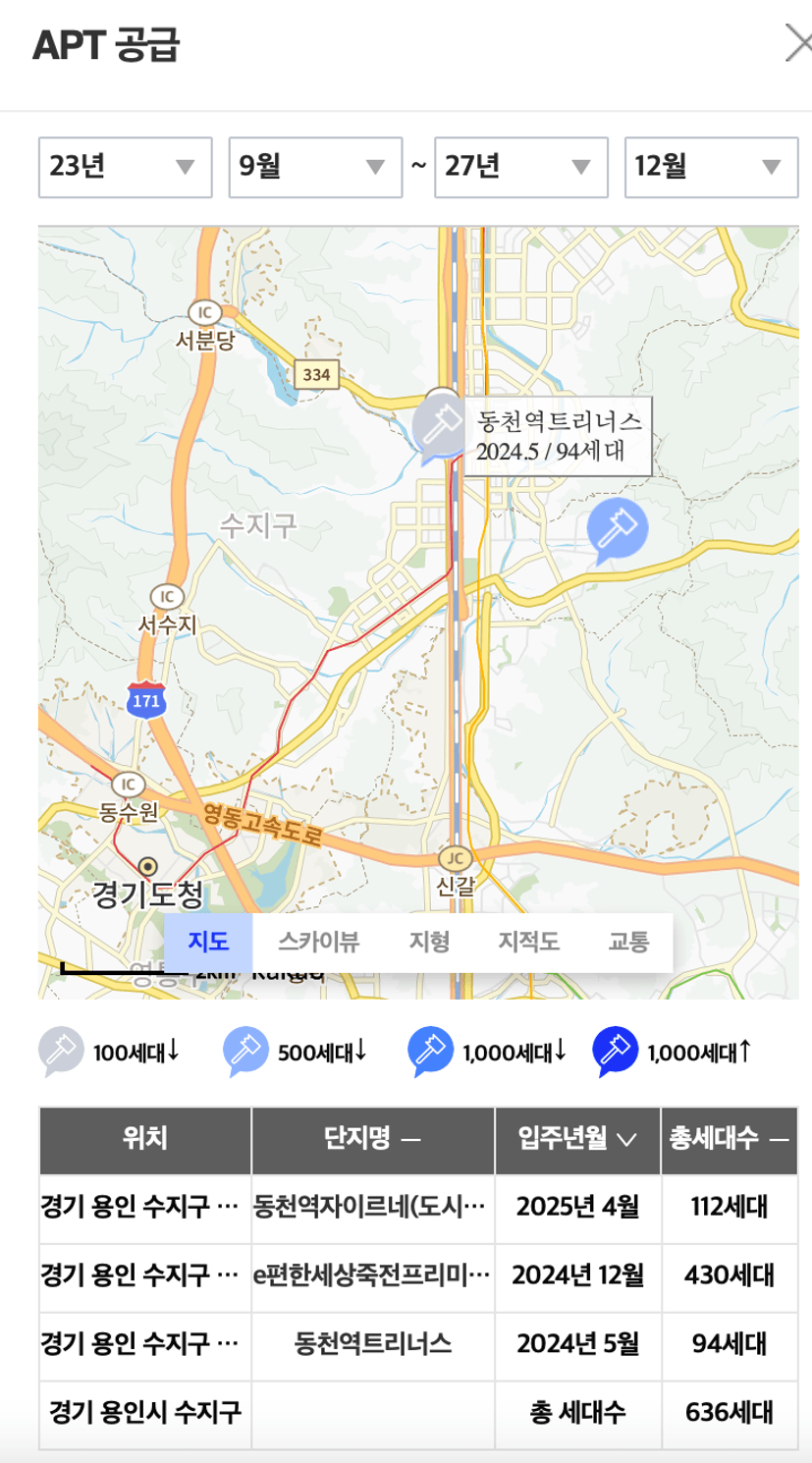Close the APT 공급 panel
812x1463 pixels.
point(797,44)
